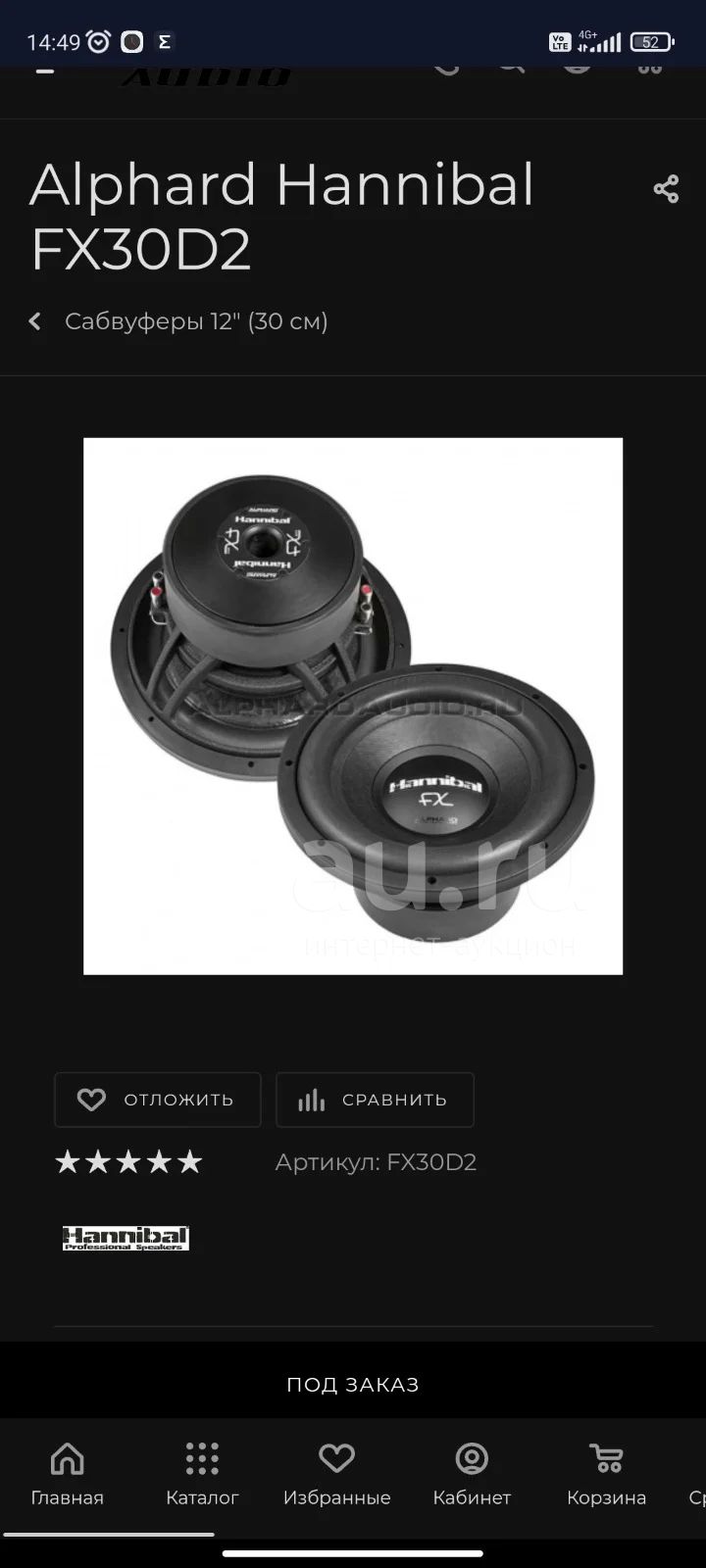Rate the product with five stars
706x1568 pixels.
[x=189, y=1162]
